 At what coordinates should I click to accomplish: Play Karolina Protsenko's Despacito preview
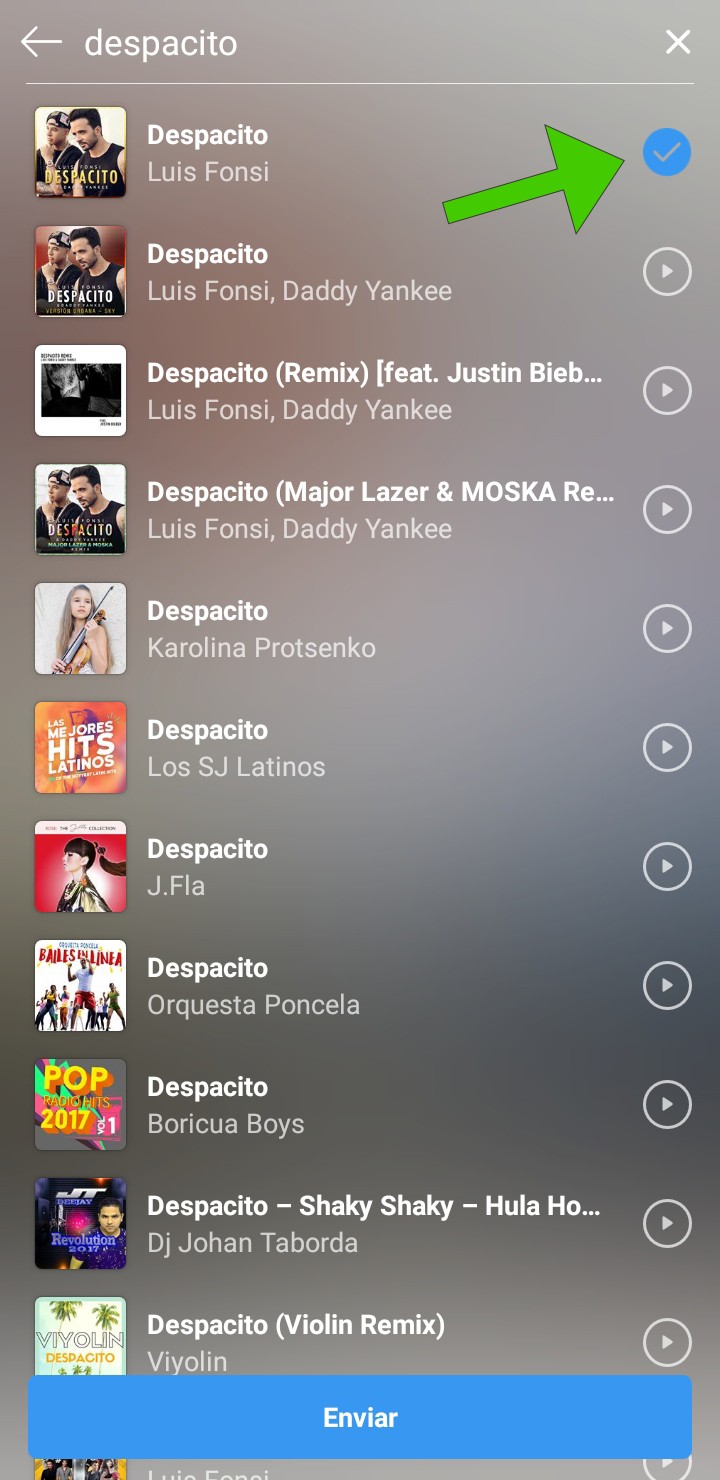click(x=667, y=628)
